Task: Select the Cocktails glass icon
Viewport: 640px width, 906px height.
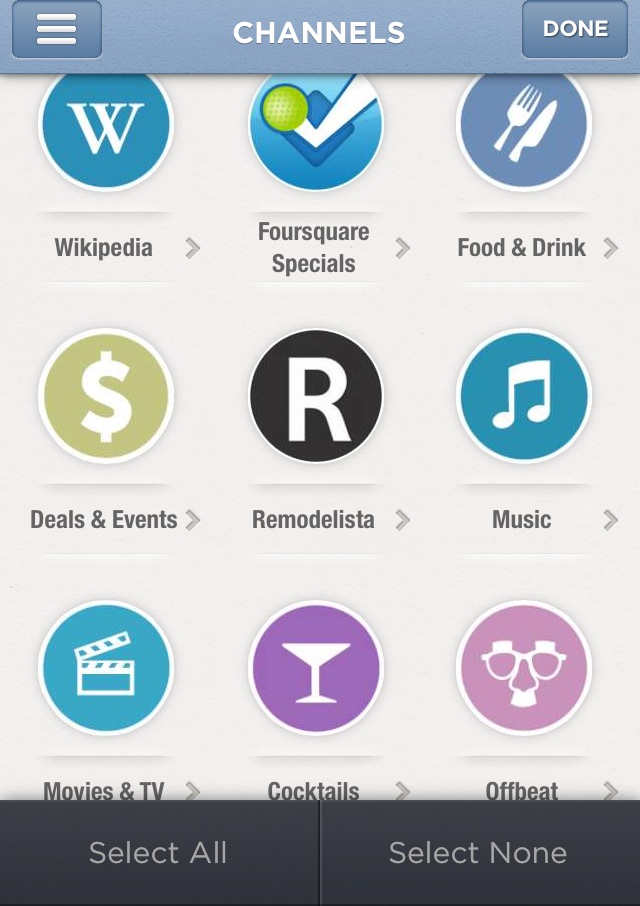Action: [x=316, y=668]
